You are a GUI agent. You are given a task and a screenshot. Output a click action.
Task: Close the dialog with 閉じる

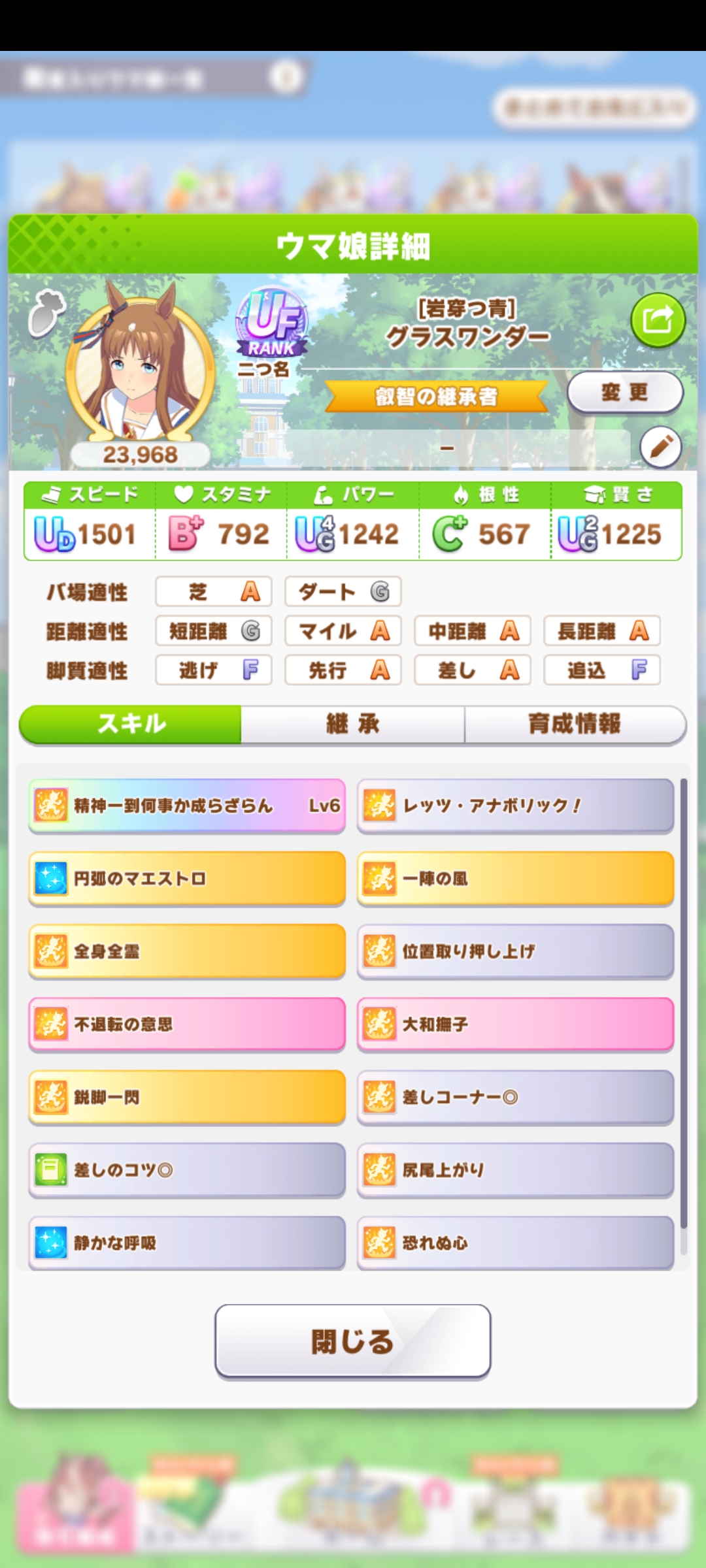[x=353, y=1342]
